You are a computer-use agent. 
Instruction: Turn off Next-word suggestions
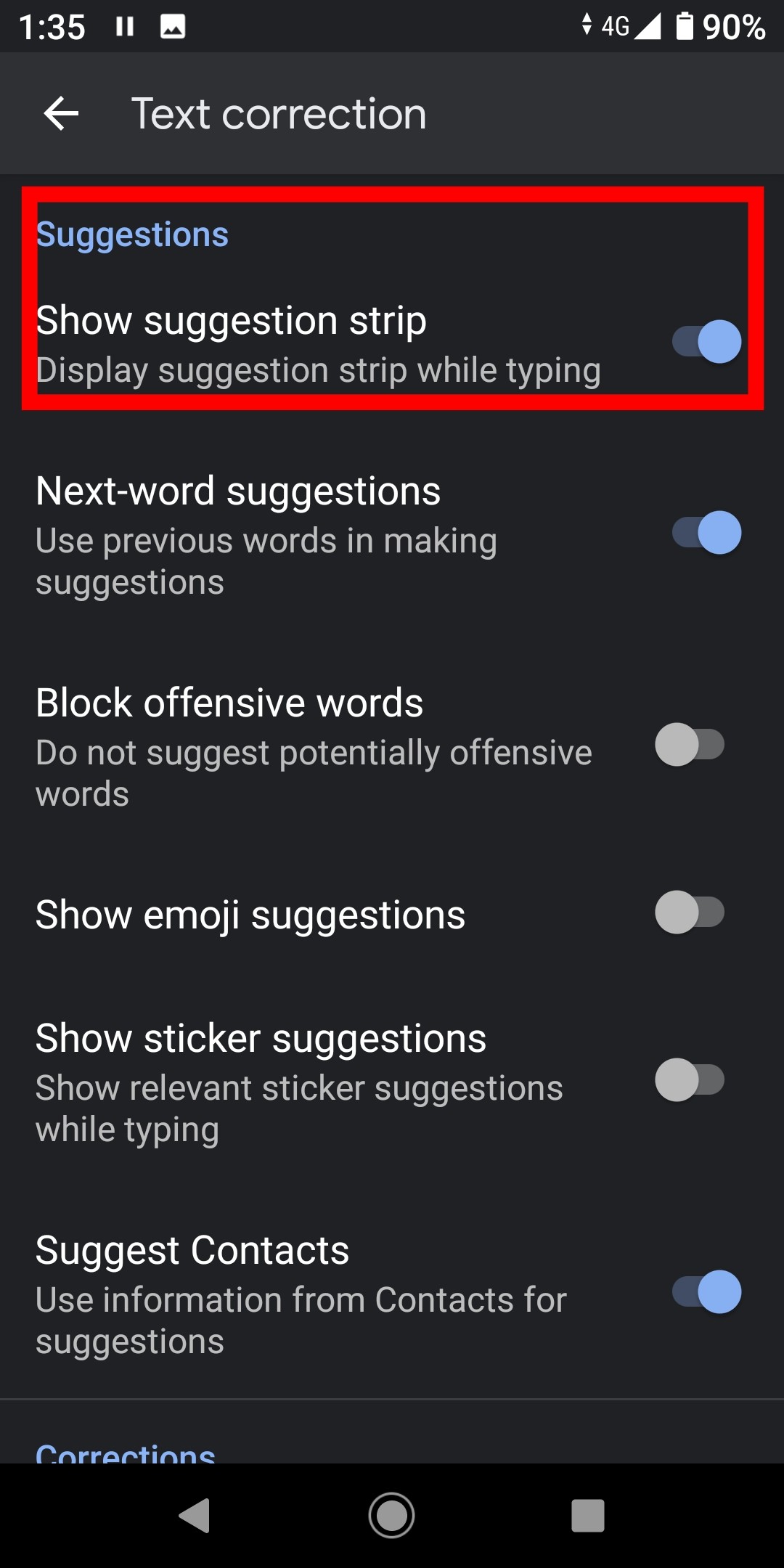click(703, 534)
